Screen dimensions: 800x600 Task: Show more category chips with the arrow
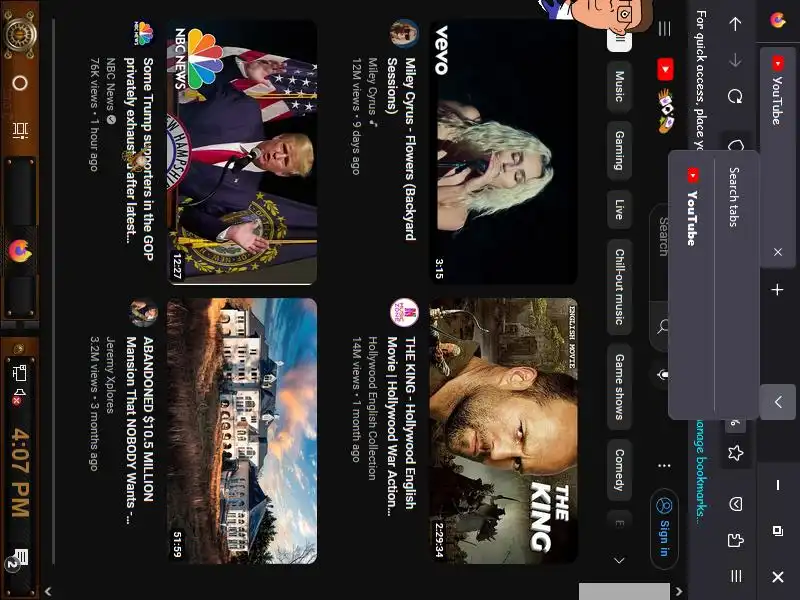tap(619, 561)
